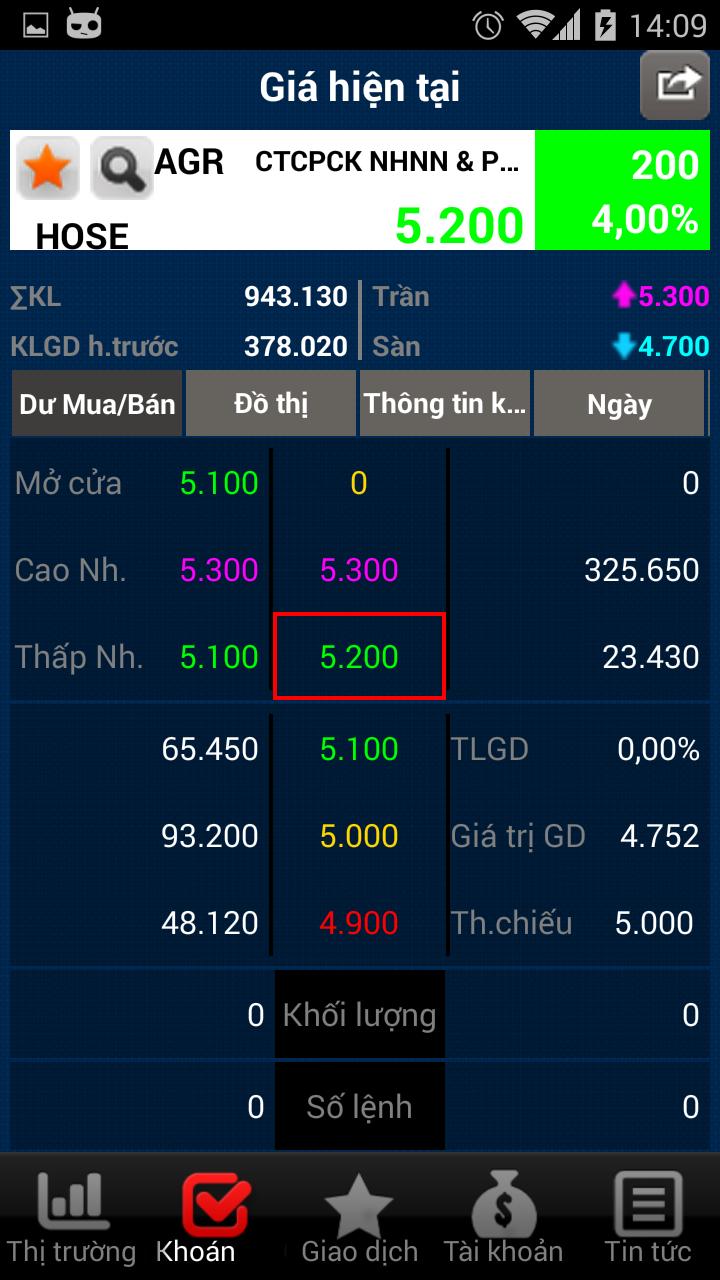Viewport: 720px width, 1280px height.
Task: Open the Tài khoản account section
Action: (503, 1218)
